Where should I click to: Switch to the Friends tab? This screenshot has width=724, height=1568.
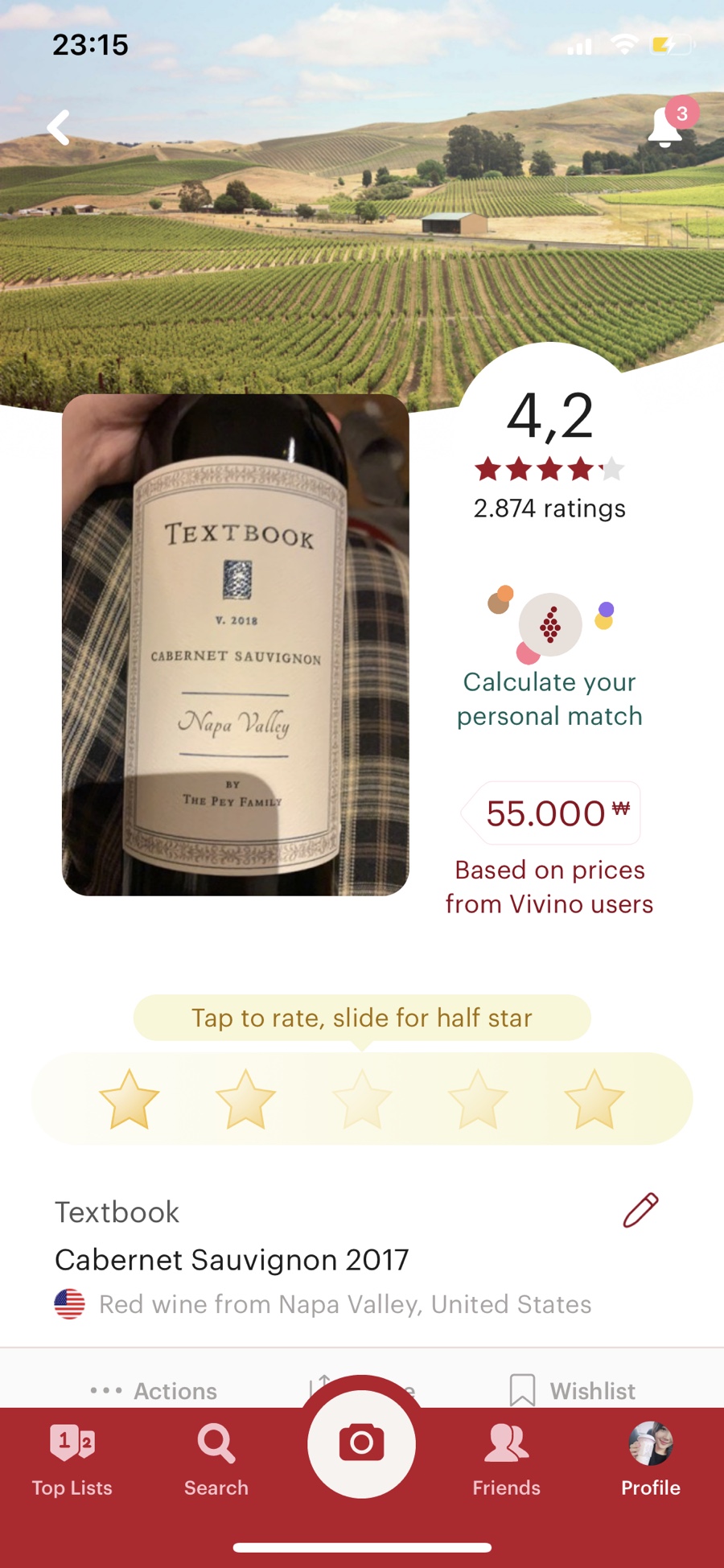click(x=506, y=1459)
